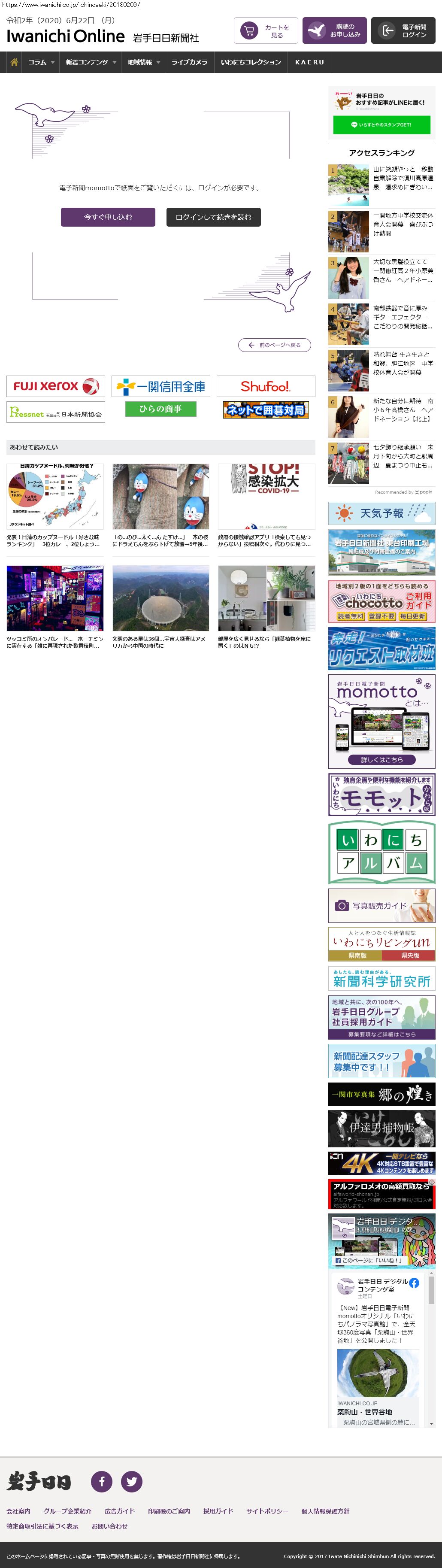Open the Twitter icon in footer

tap(131, 1481)
